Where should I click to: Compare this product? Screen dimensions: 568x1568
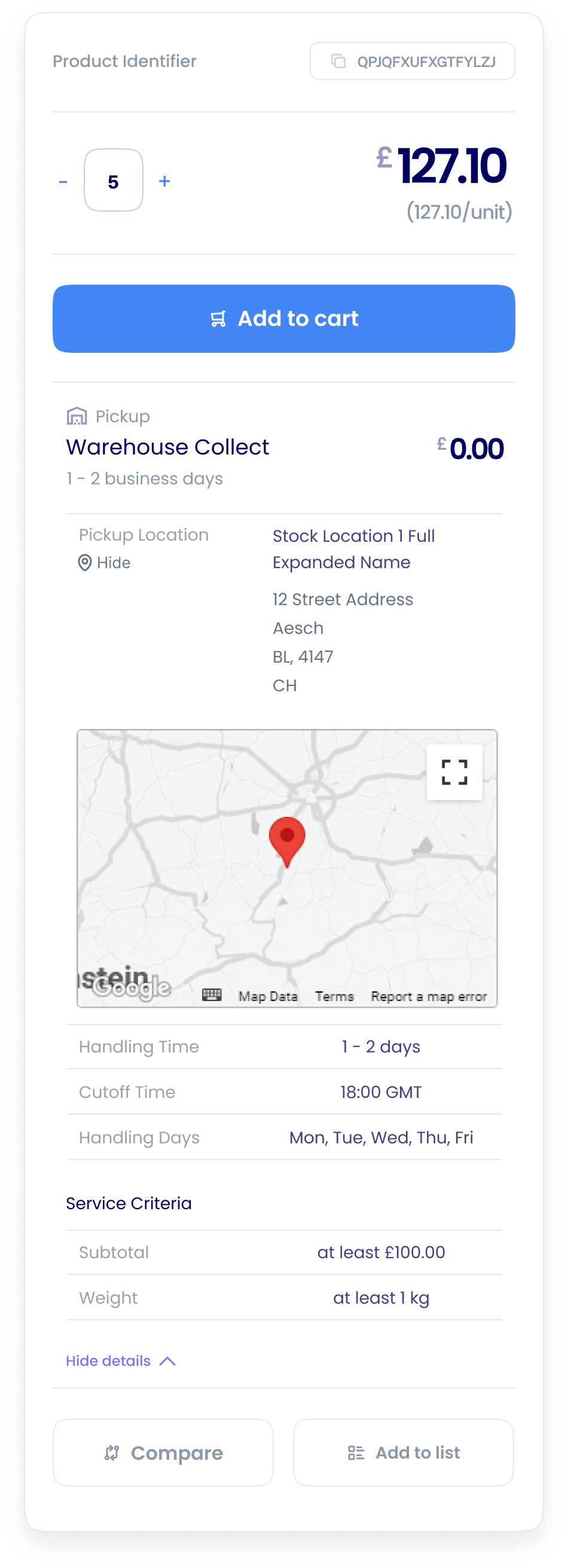pos(163,1453)
